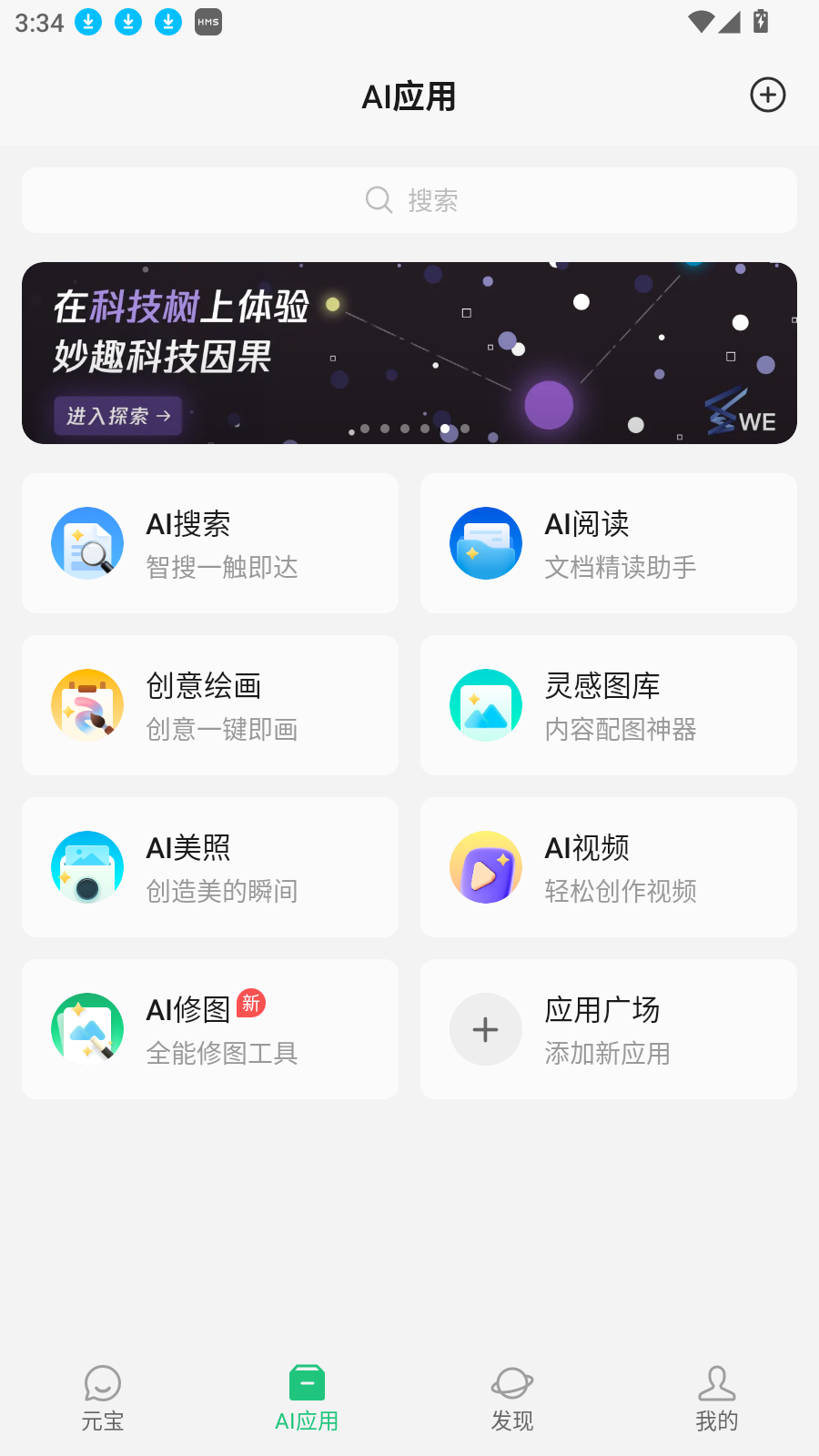
Task: Click the HMS status bar icon
Action: [x=207, y=22]
